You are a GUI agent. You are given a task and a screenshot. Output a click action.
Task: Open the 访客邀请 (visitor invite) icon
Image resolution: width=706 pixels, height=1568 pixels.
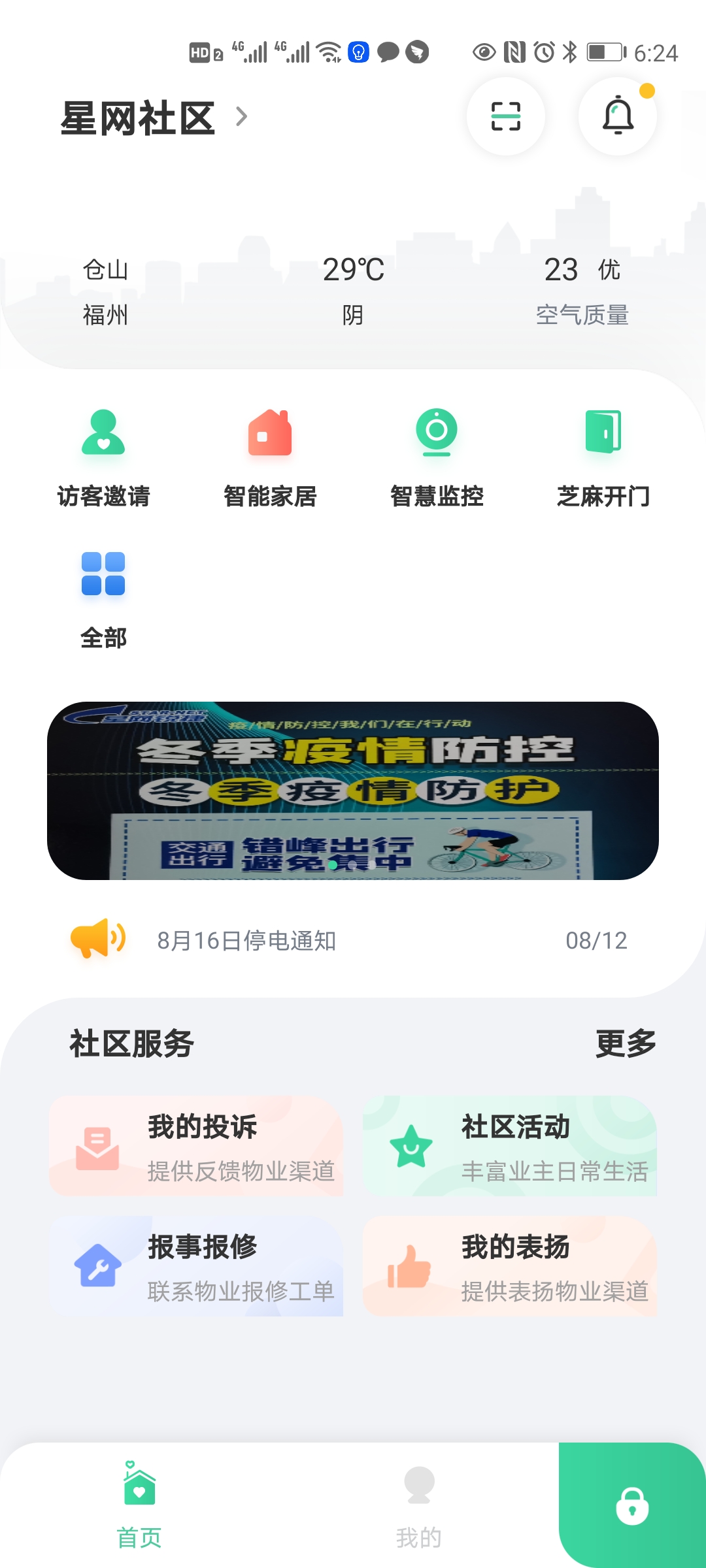click(102, 434)
